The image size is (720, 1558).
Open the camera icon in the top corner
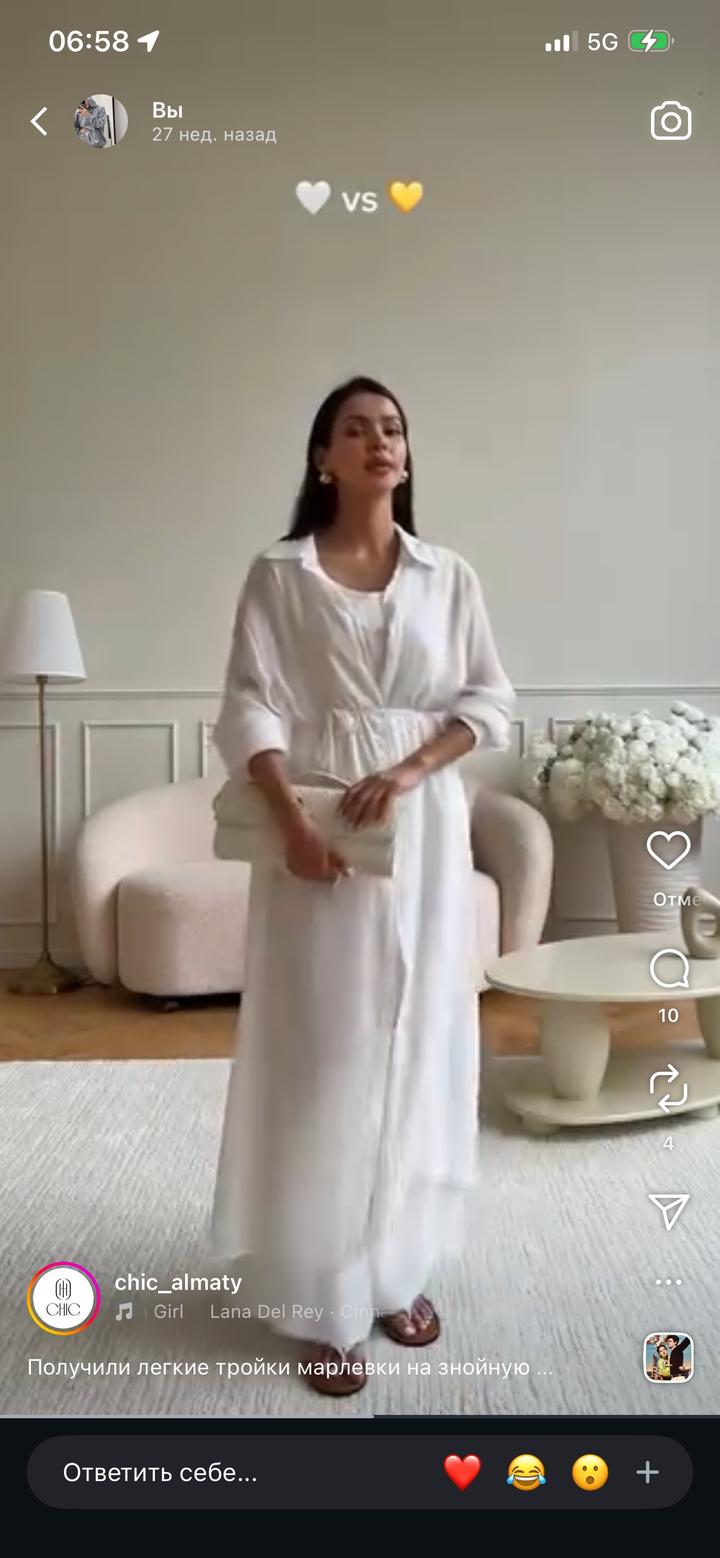click(671, 121)
